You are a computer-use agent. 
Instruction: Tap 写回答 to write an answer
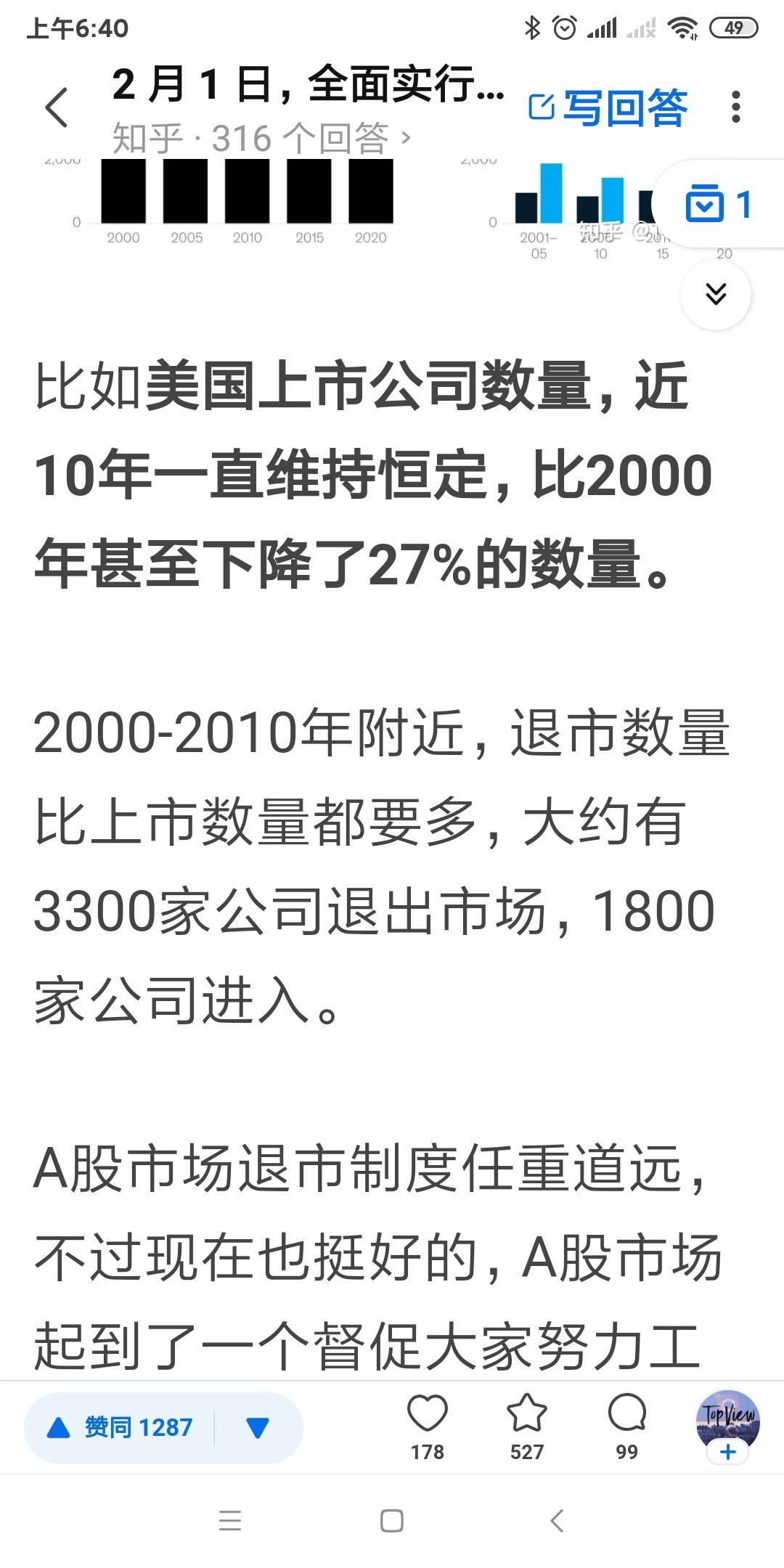pos(608,108)
